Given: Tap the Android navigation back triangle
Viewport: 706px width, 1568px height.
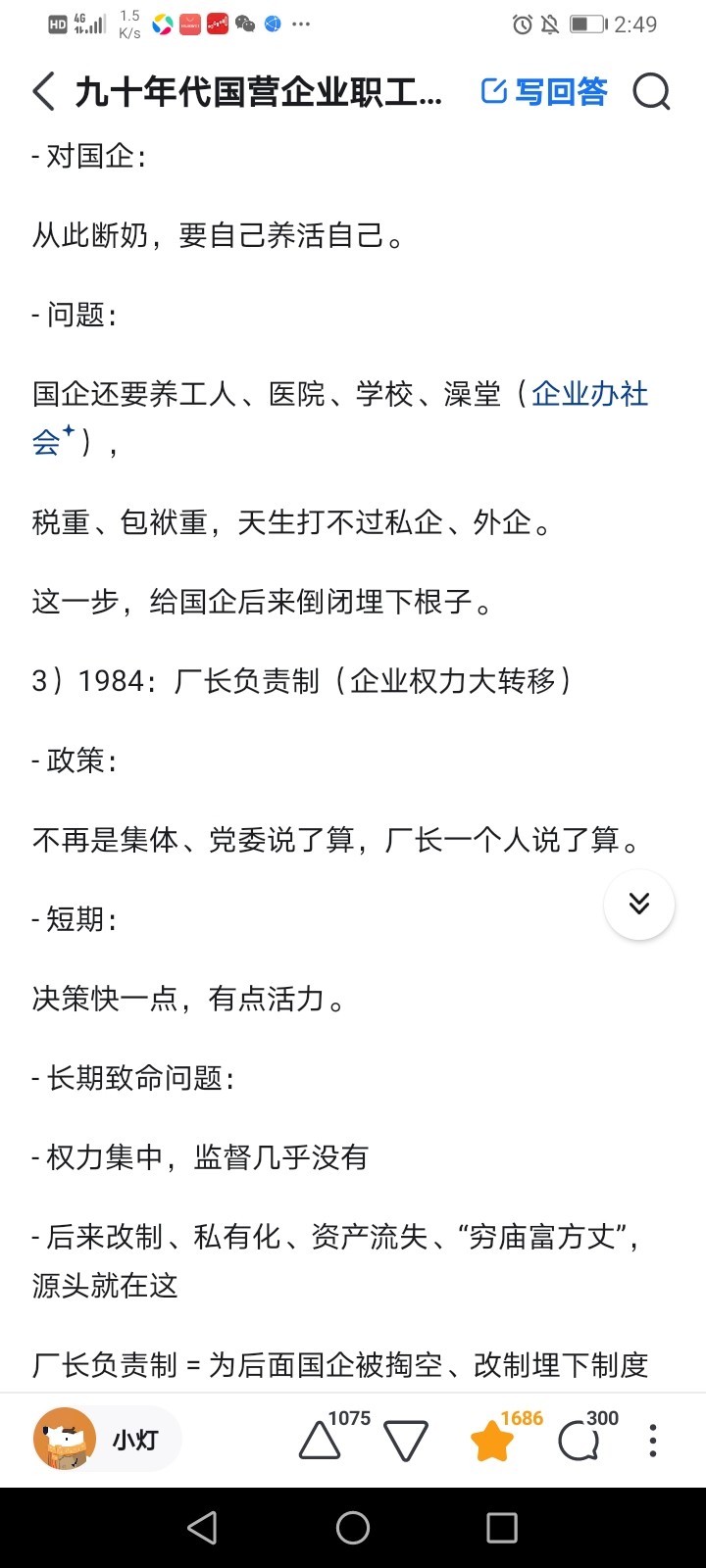Looking at the screenshot, I should click(202, 1526).
